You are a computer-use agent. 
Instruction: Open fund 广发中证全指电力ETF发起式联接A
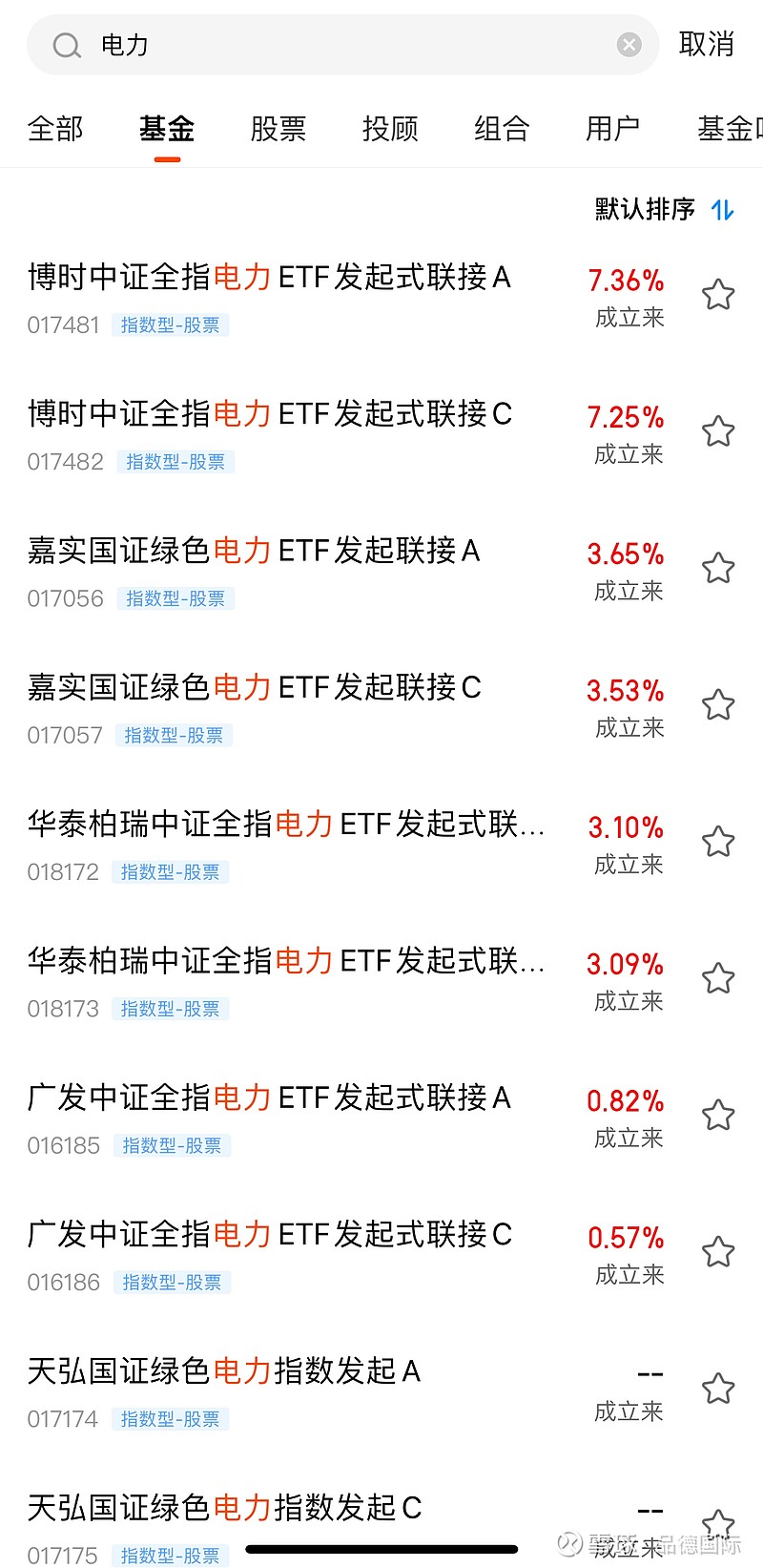tap(381, 1117)
